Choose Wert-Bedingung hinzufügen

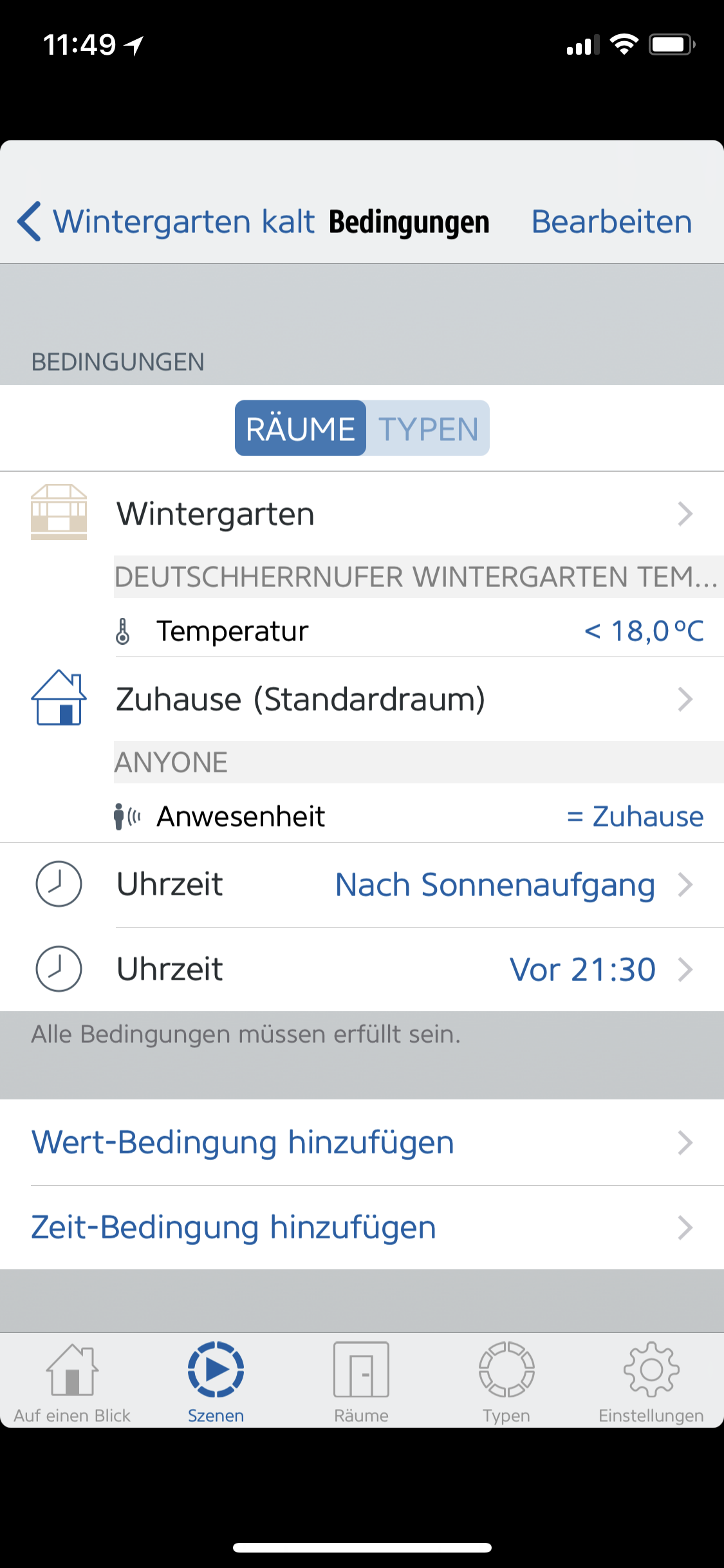click(362, 1143)
